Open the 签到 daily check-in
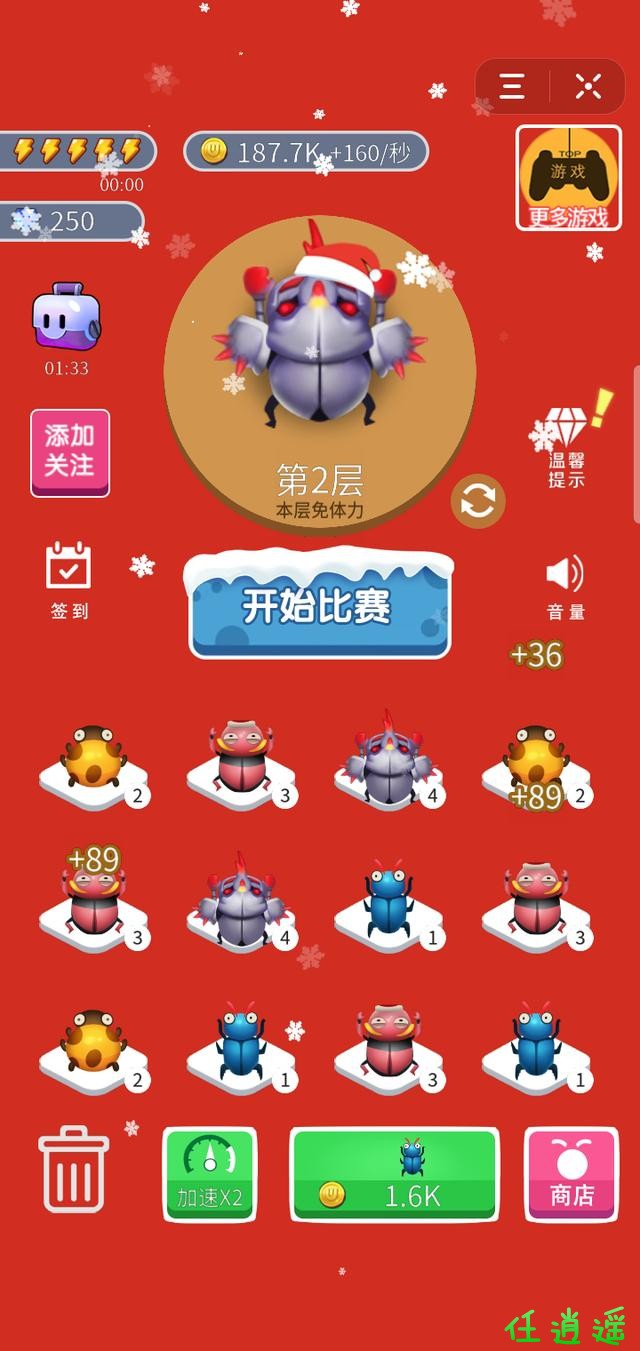This screenshot has width=640, height=1351. [x=69, y=580]
